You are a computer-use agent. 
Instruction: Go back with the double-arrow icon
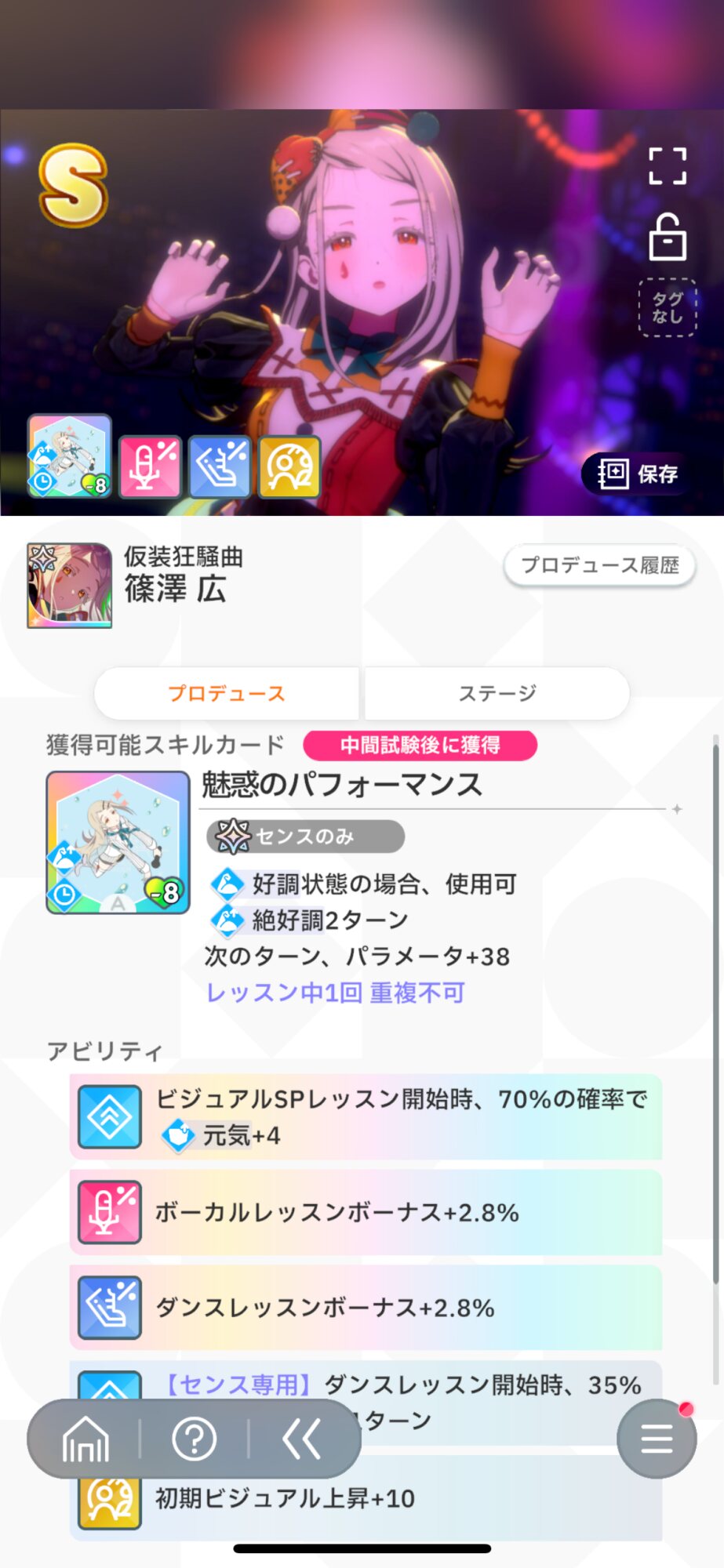pos(301,1439)
